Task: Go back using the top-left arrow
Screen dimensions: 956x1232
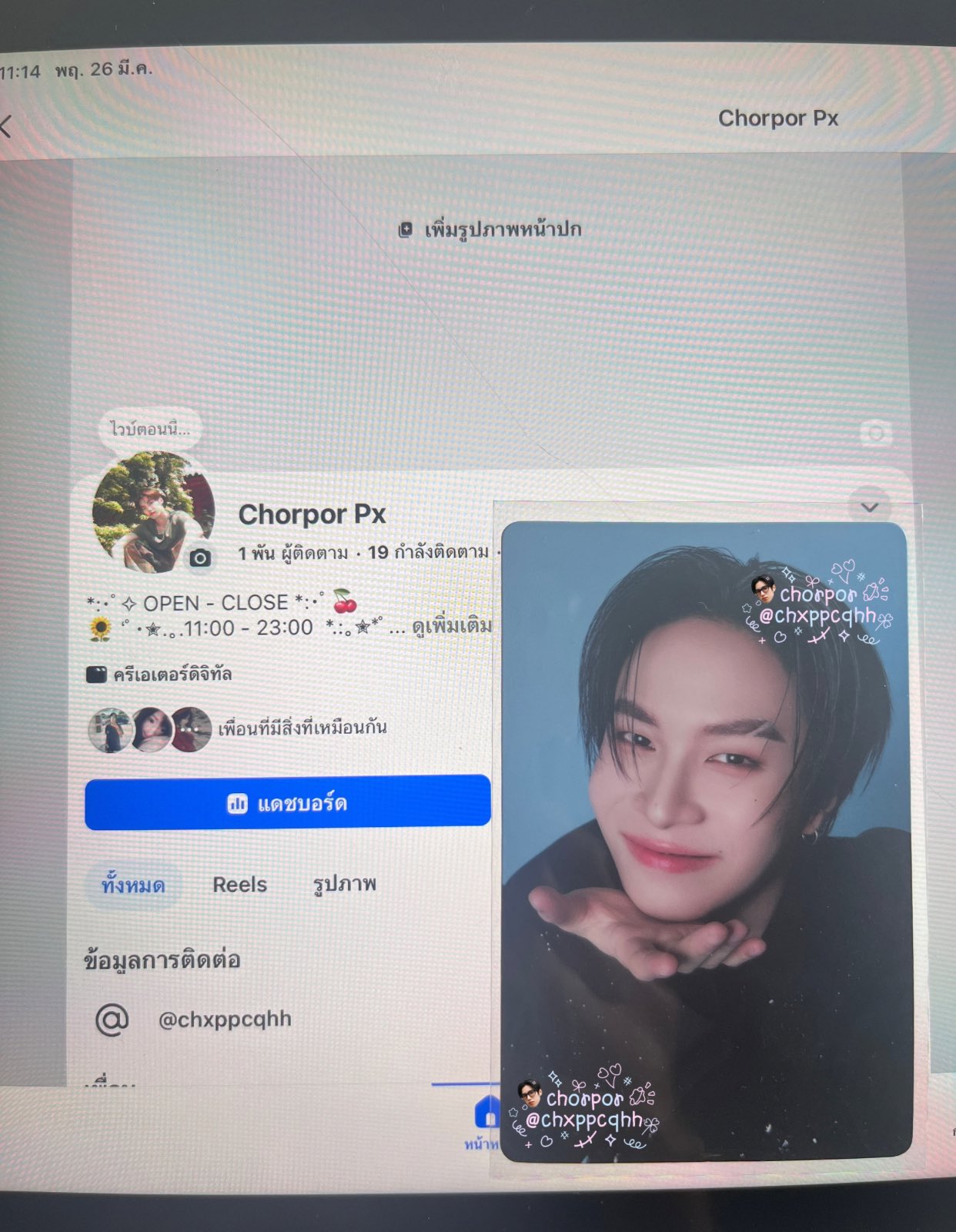Action: point(6,126)
